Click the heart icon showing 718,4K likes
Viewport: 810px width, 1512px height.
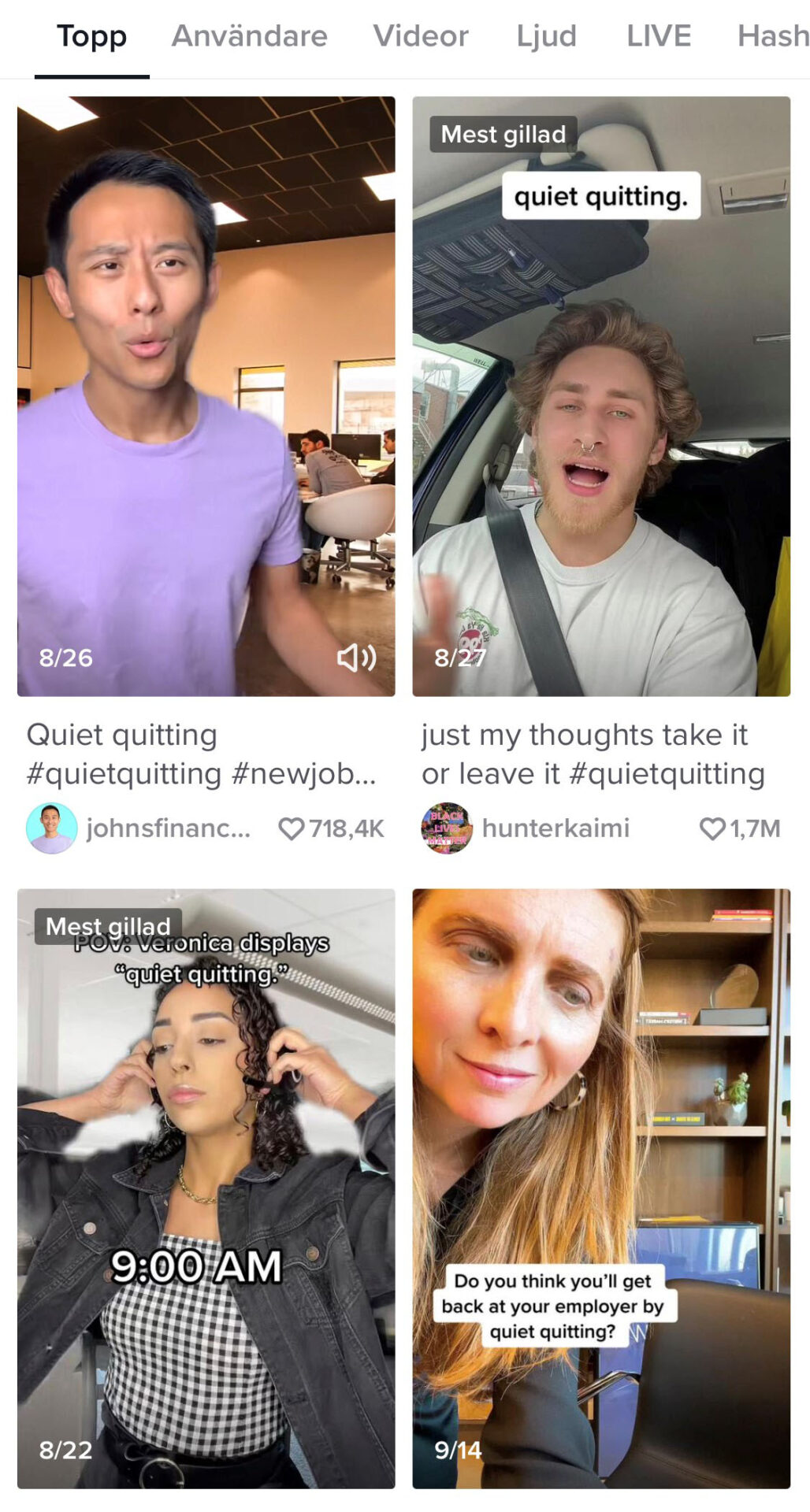(293, 828)
